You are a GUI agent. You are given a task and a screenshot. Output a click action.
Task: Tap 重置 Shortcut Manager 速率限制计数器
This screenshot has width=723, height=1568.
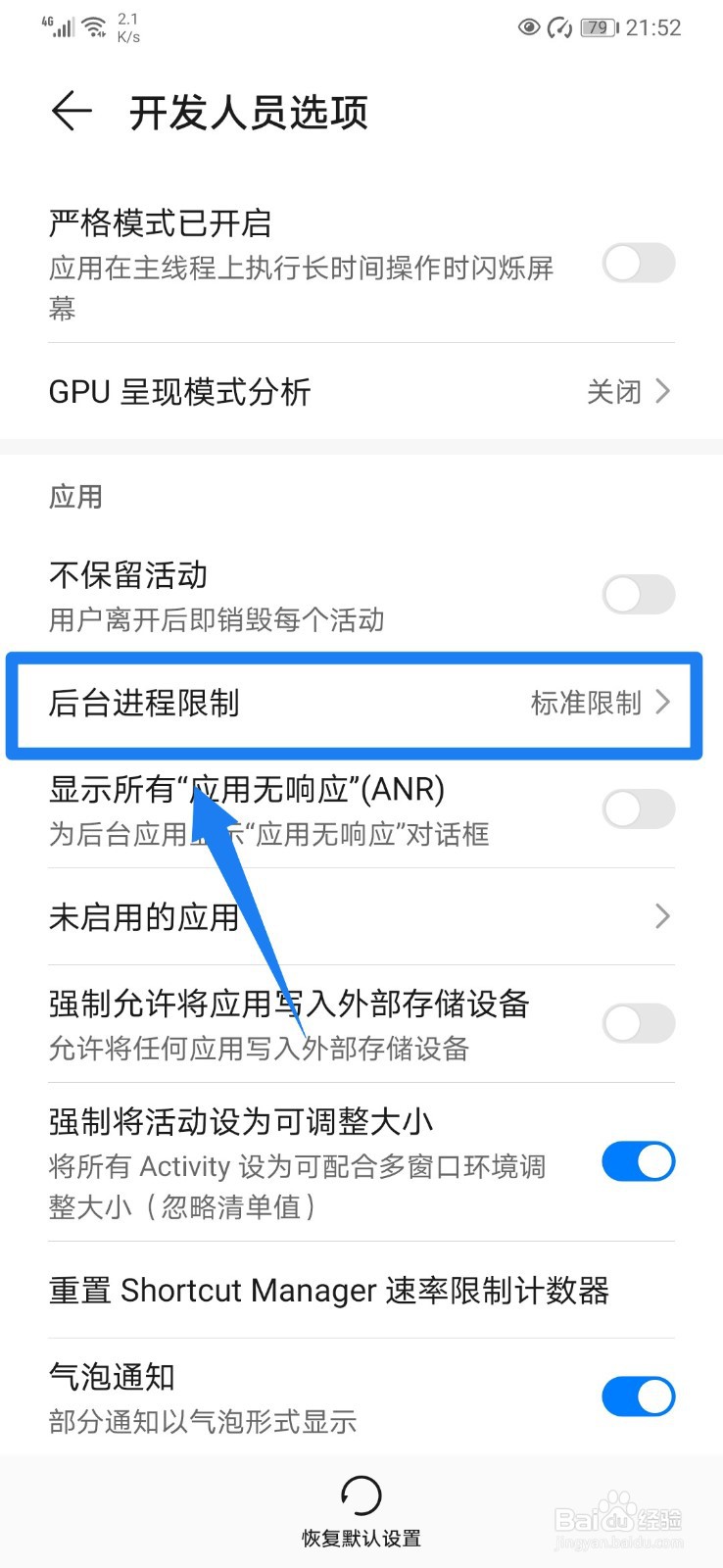click(329, 1291)
